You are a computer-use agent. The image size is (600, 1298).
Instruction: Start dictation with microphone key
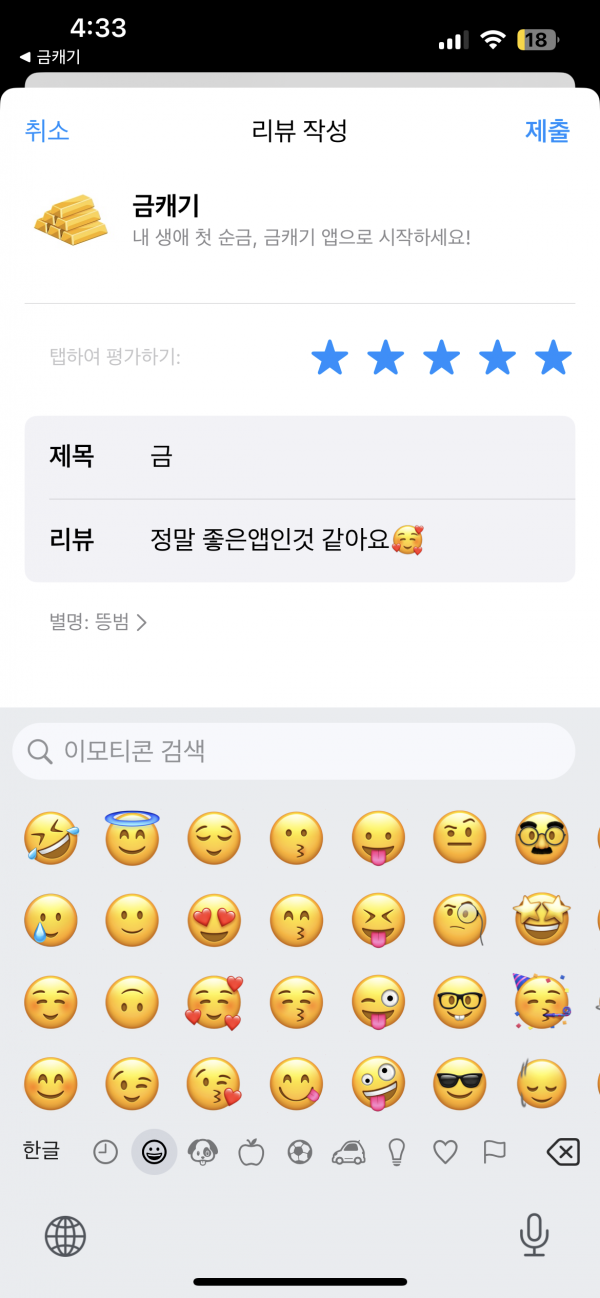tap(534, 1236)
